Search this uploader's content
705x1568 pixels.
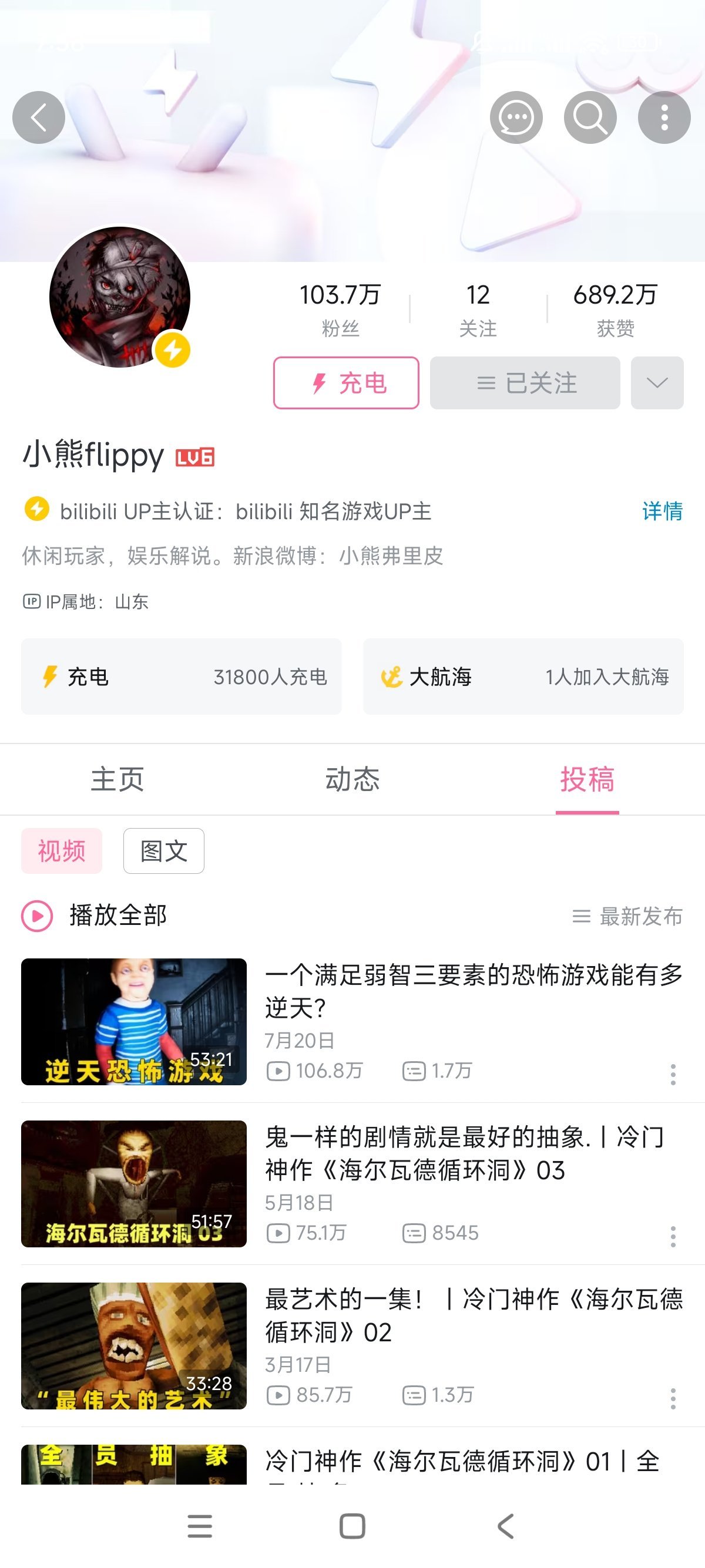(x=590, y=117)
